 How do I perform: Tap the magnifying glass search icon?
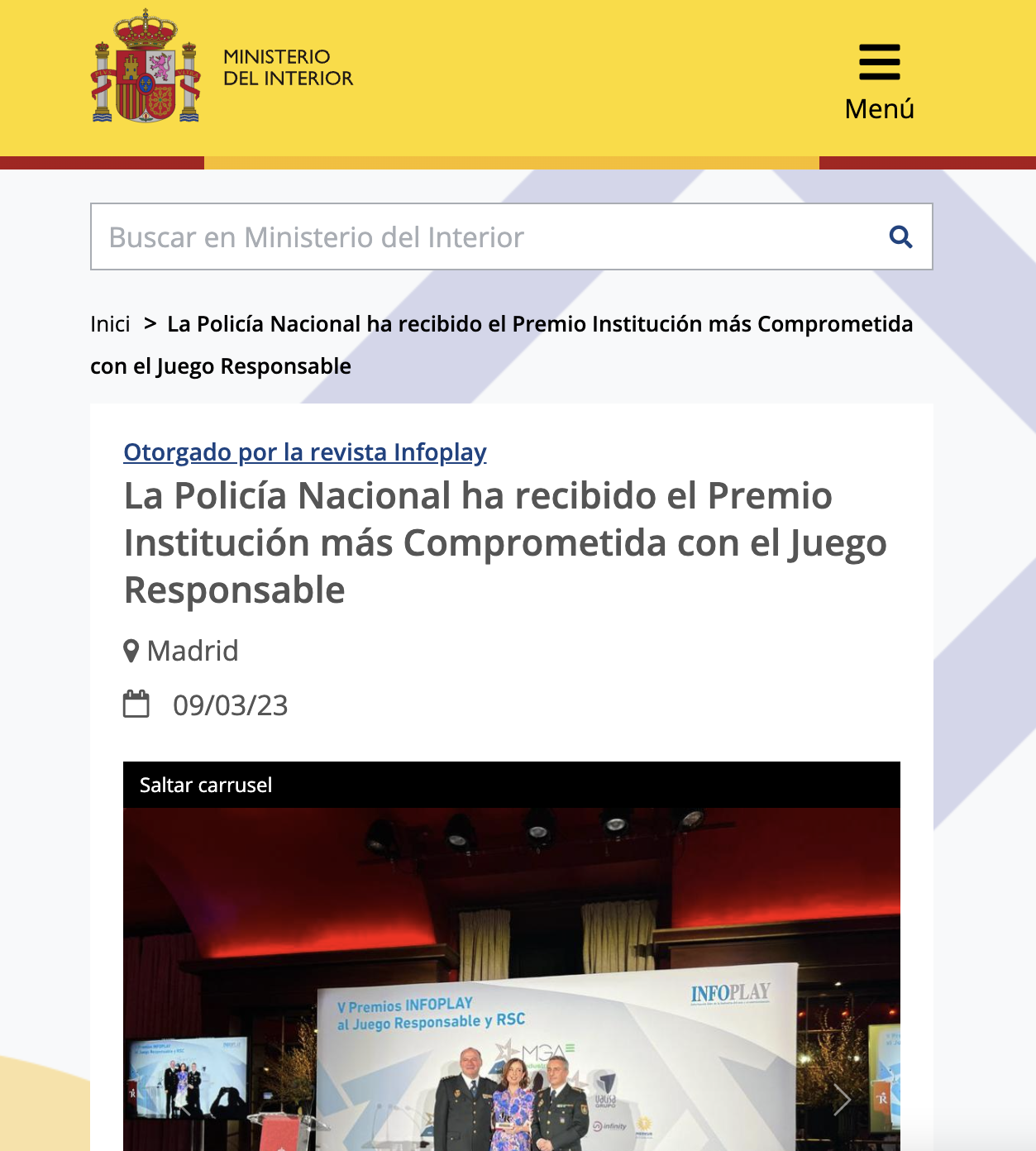coord(900,237)
